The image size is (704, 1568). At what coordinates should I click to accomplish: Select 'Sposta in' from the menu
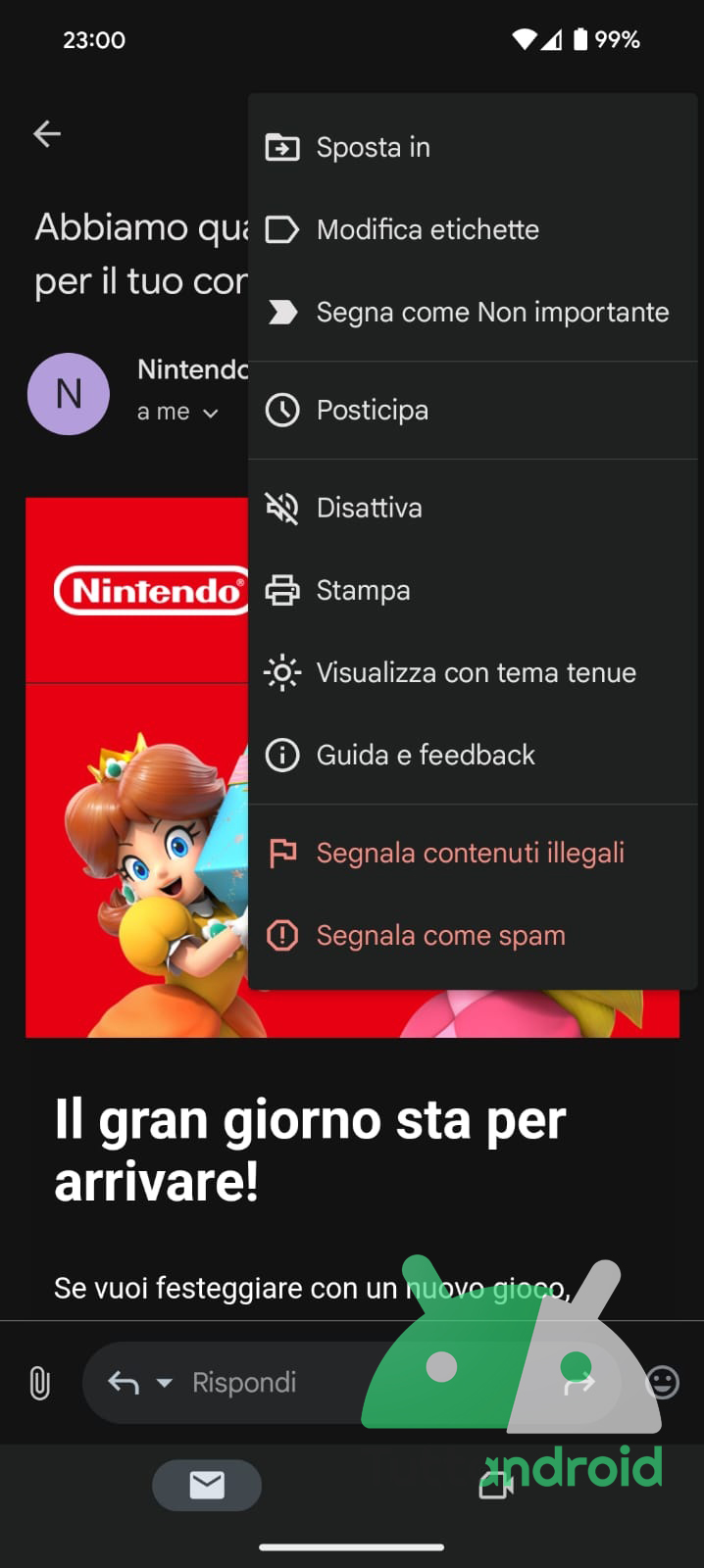(x=373, y=147)
